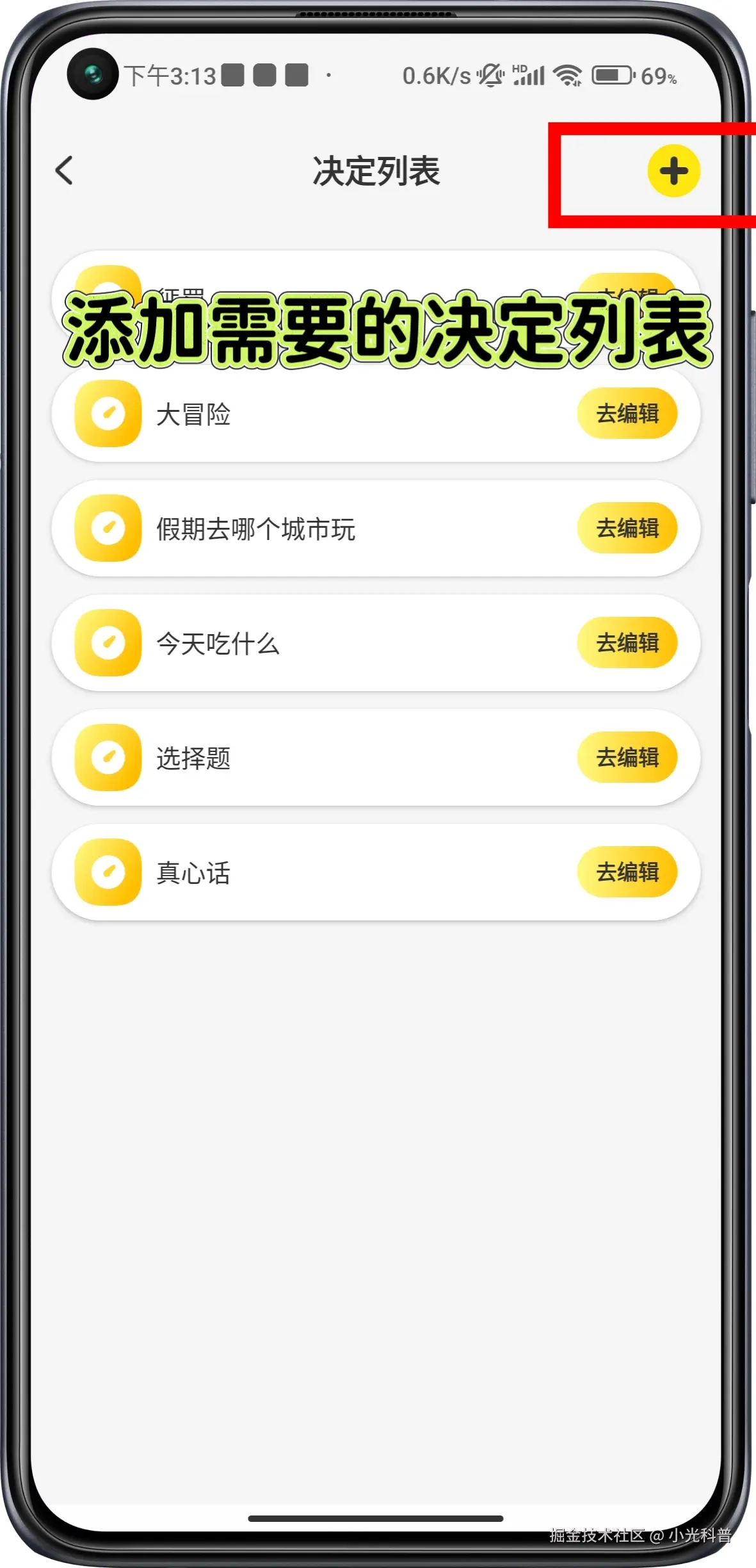
Task: Select the 假期去哪个城市玩 decision
Action: (x=255, y=529)
